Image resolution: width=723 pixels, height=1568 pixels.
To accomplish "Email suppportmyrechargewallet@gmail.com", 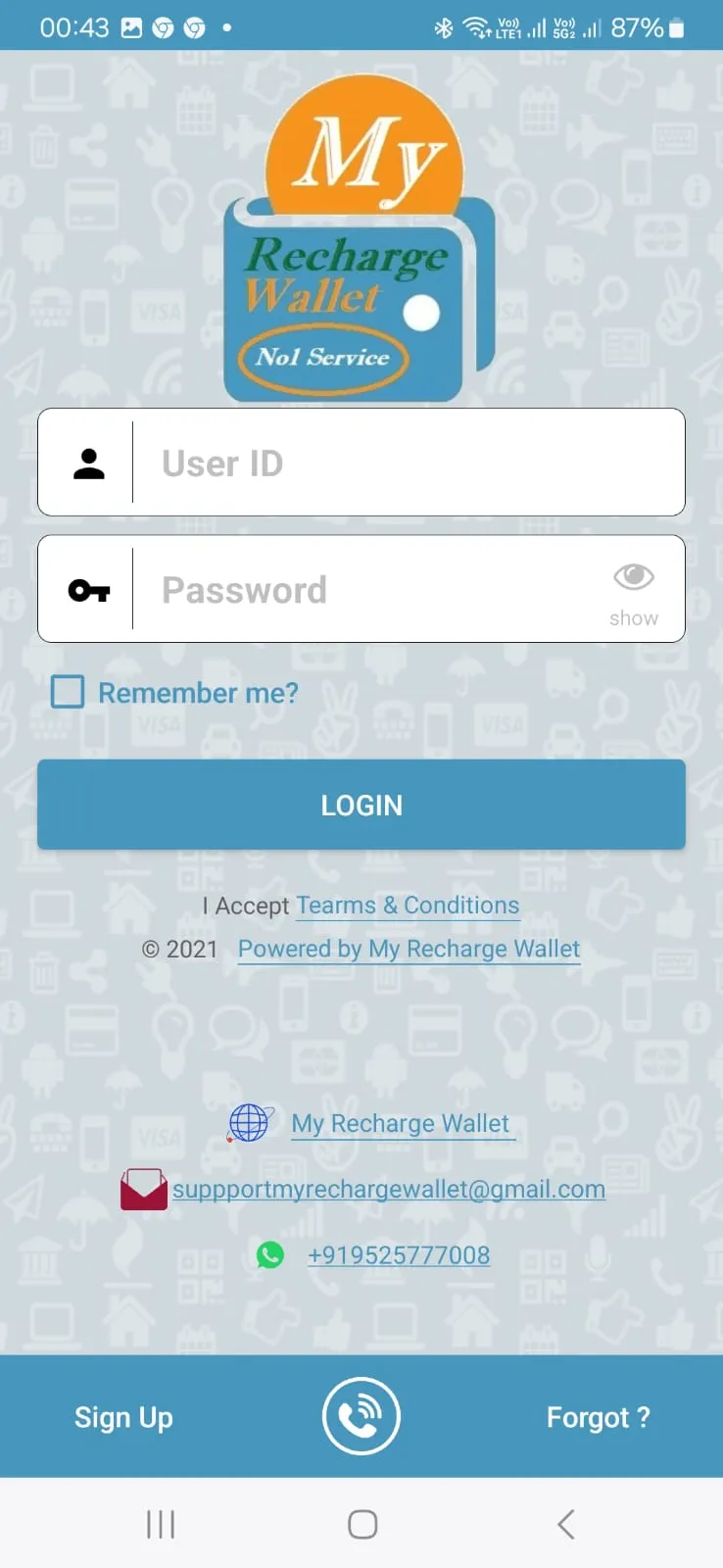I will tap(389, 1189).
